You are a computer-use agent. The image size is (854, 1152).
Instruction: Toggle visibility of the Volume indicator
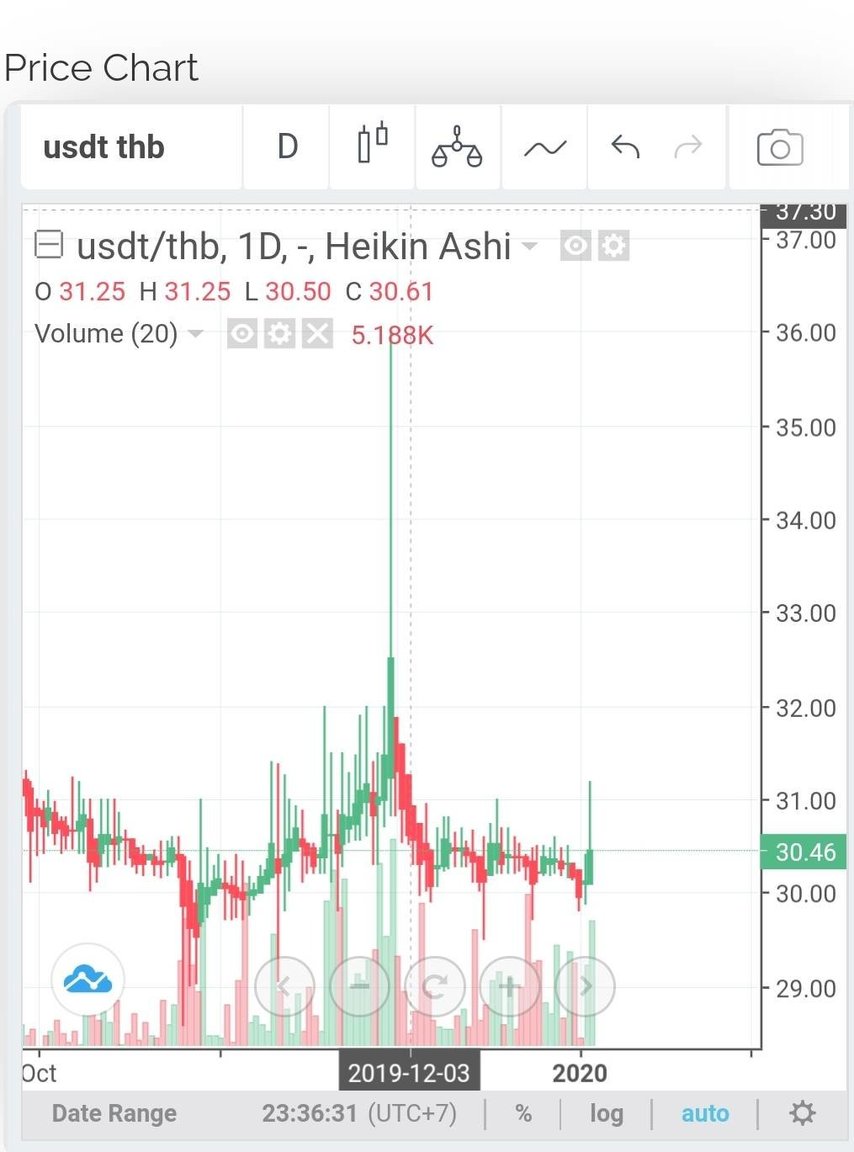click(x=242, y=334)
